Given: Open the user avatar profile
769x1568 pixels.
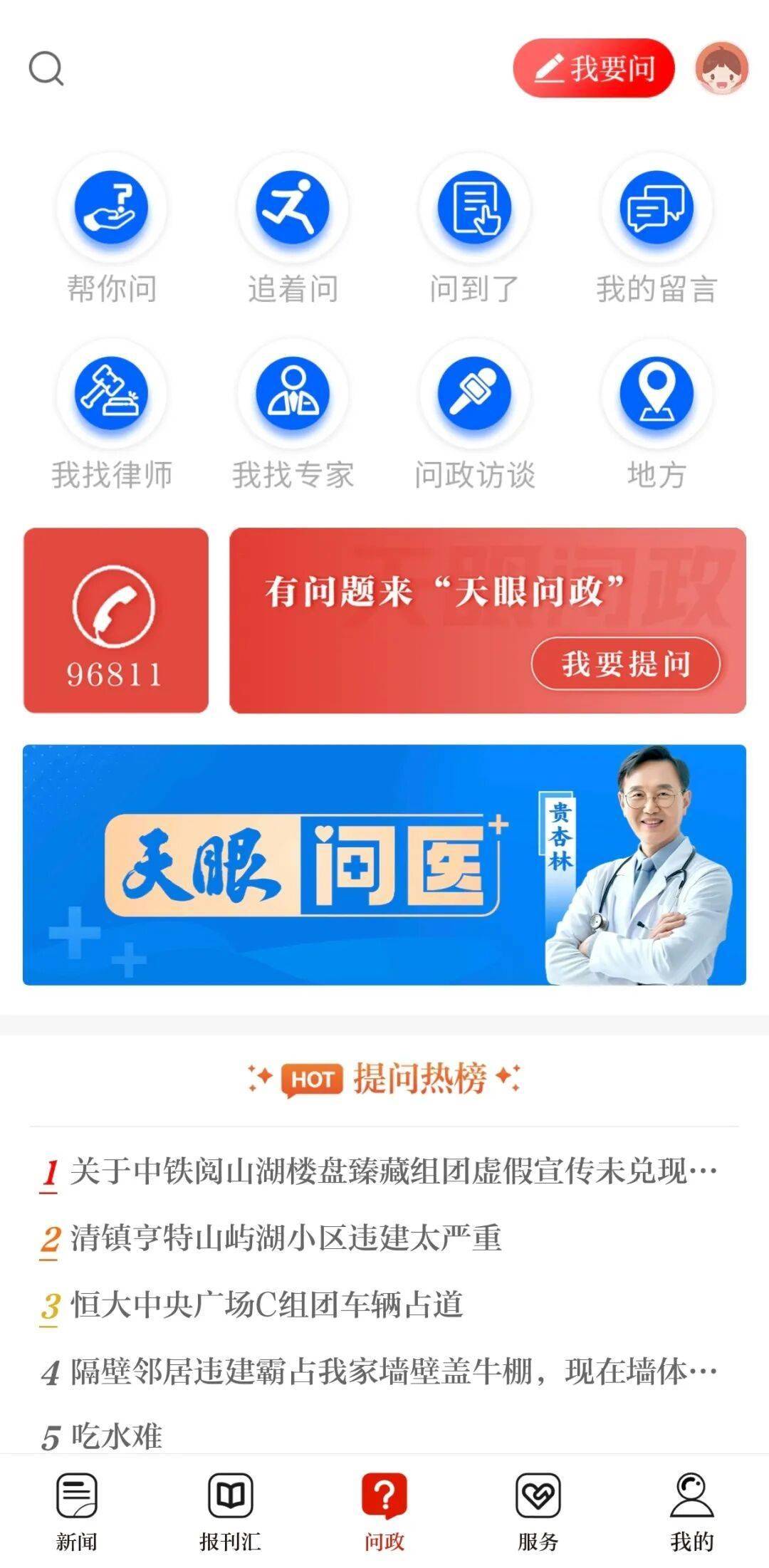Looking at the screenshot, I should pyautogui.click(x=721, y=68).
